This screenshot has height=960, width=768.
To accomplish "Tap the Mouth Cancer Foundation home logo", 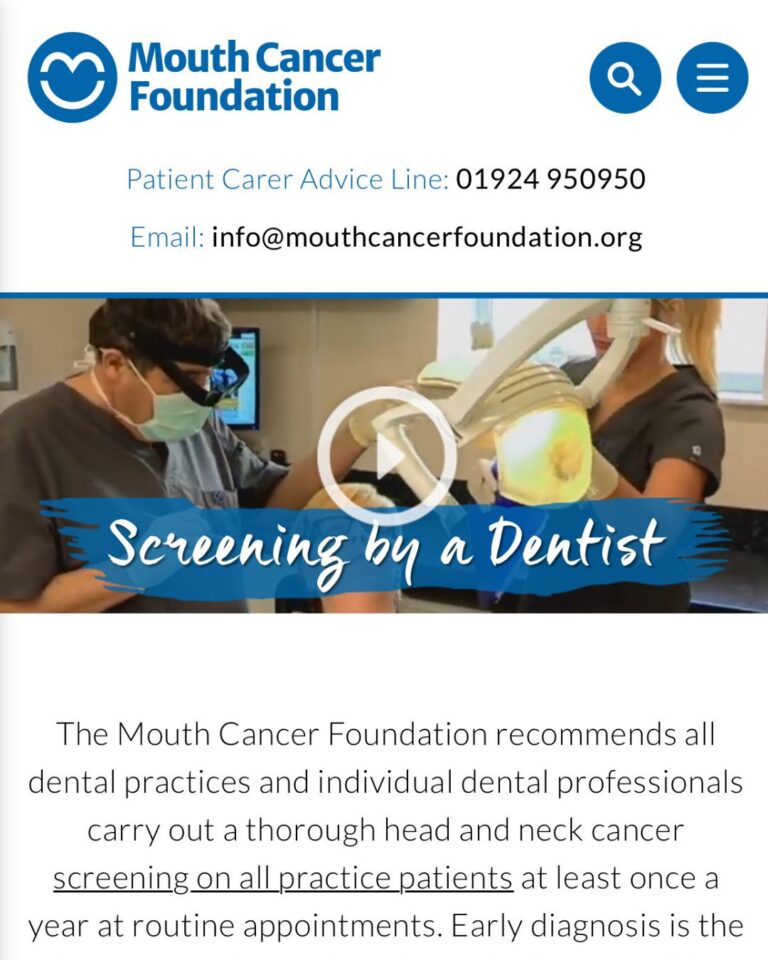I will pos(205,77).
